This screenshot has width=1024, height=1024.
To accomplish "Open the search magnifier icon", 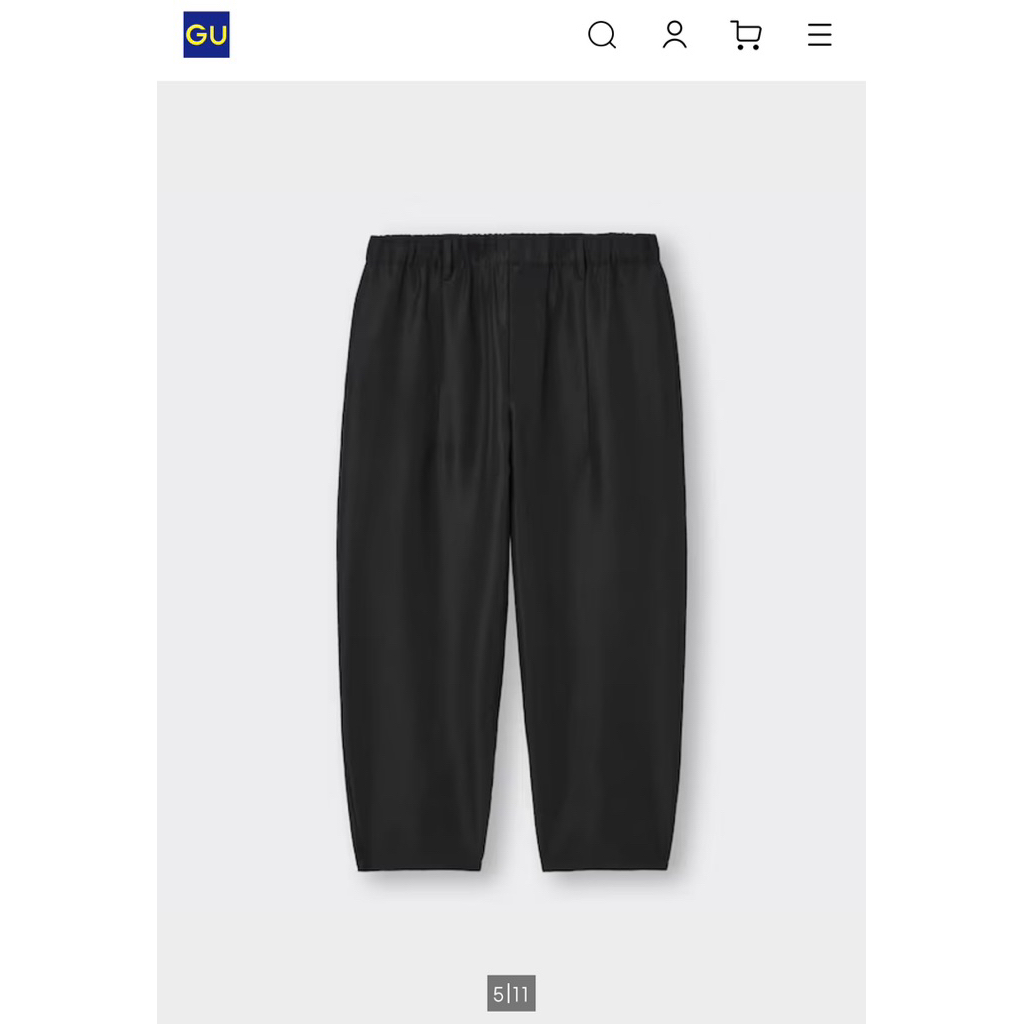I will pos(601,35).
